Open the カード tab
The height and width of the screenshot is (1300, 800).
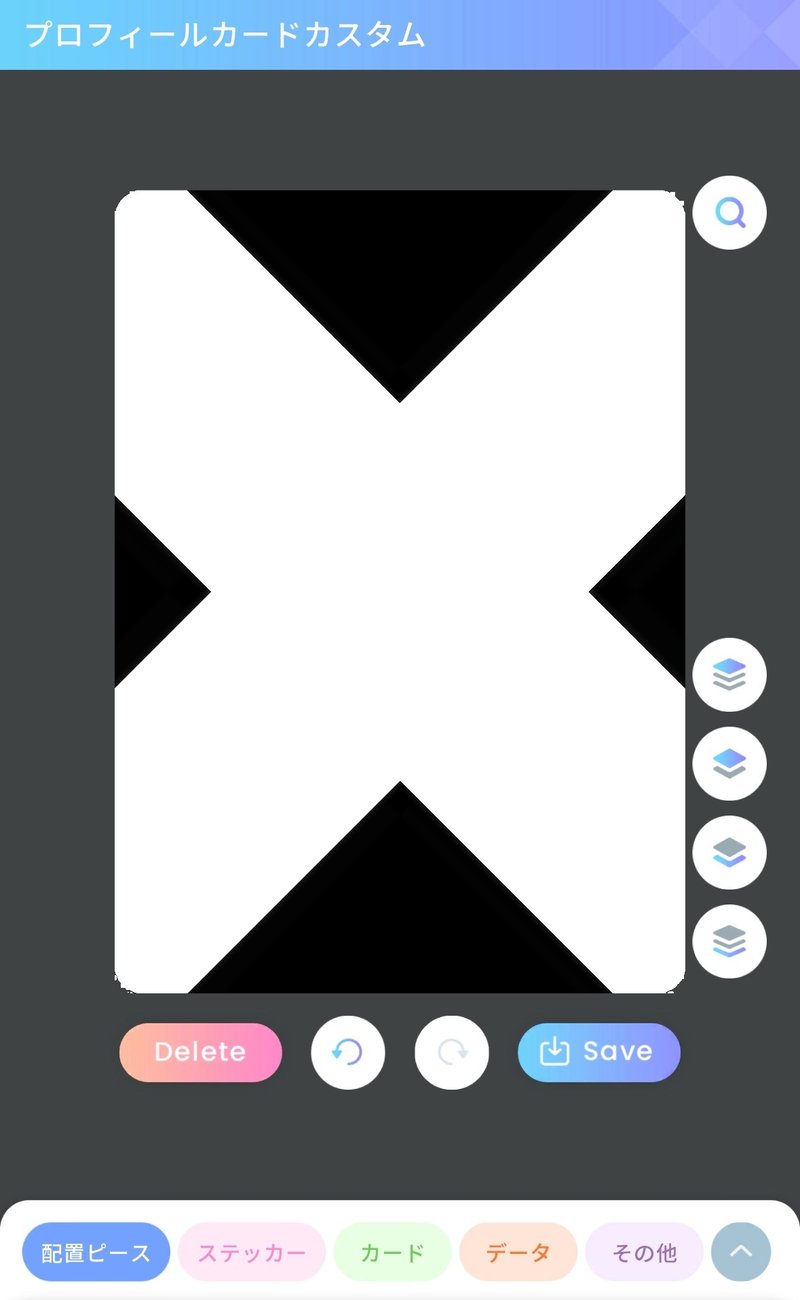pos(392,1252)
